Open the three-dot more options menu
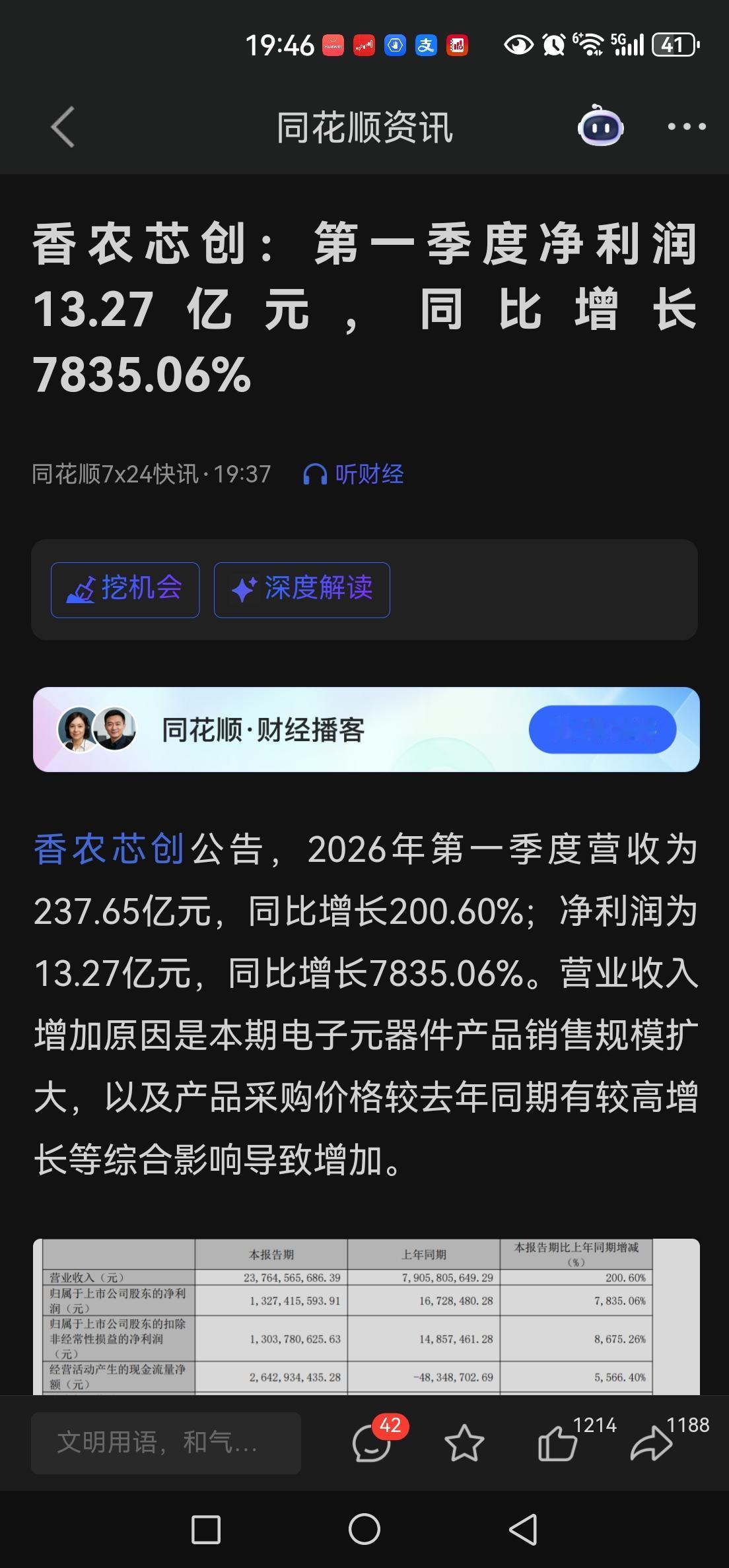The width and height of the screenshot is (729, 1568). coord(687,127)
